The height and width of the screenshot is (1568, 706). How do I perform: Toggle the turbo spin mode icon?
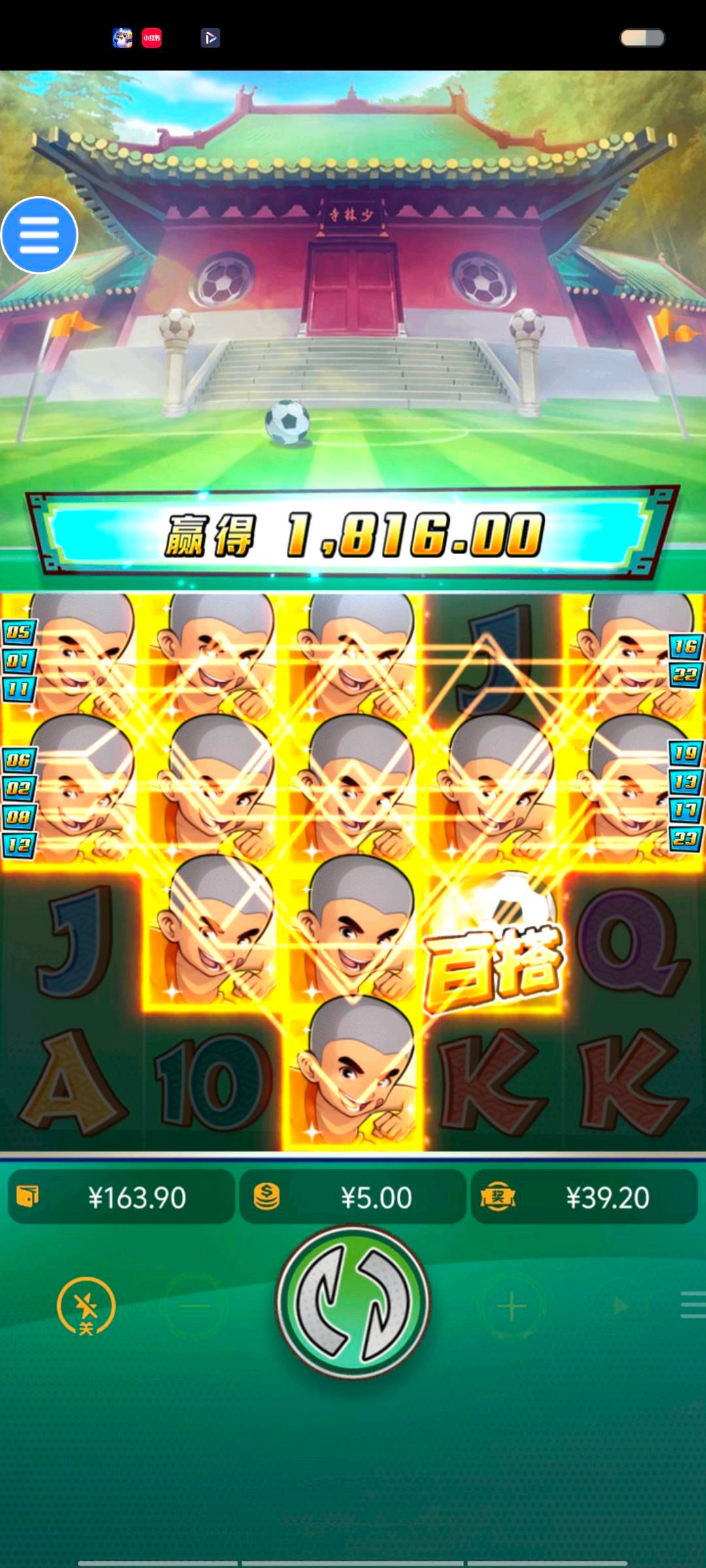coord(86,1306)
